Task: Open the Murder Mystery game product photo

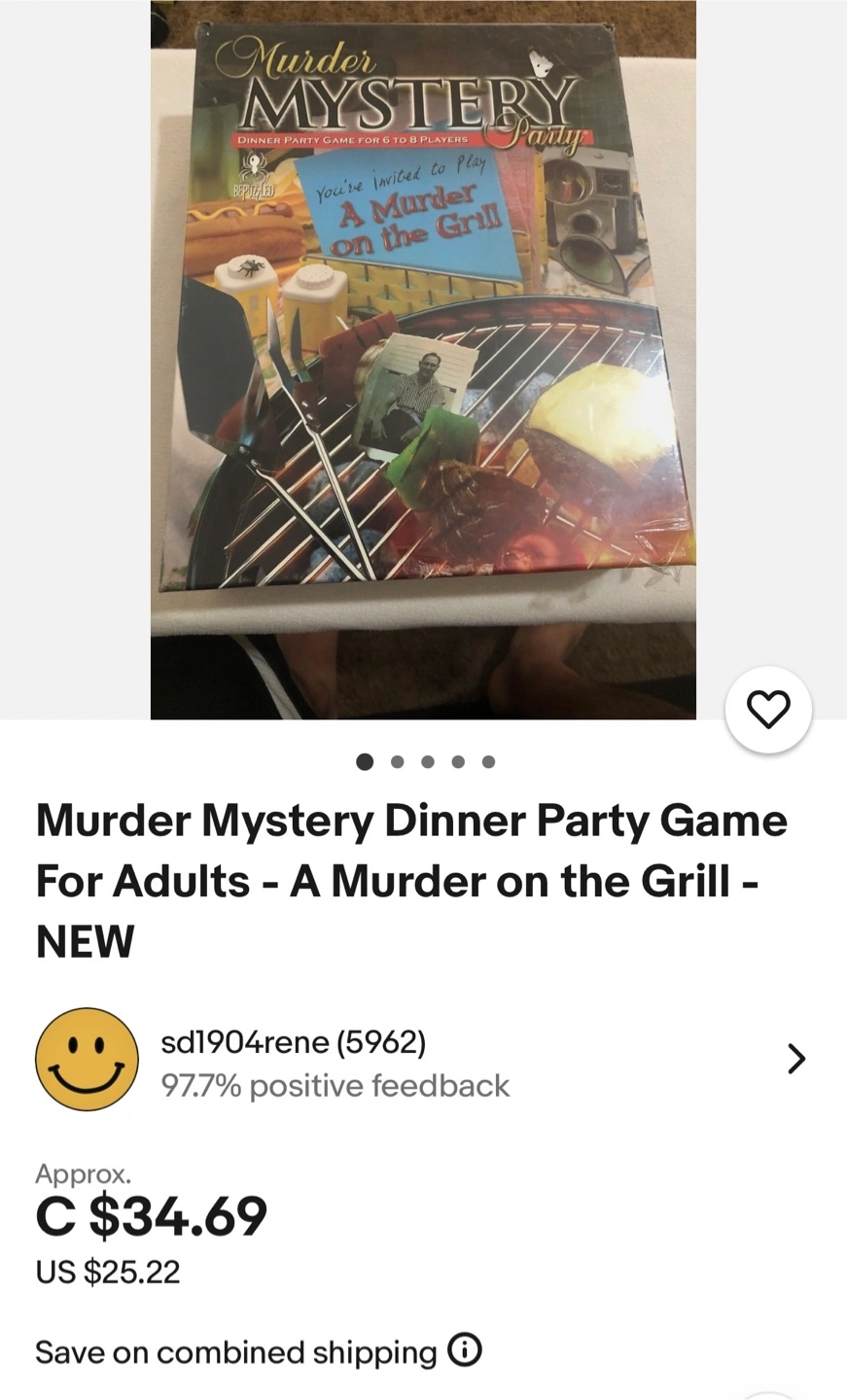Action: (423, 360)
